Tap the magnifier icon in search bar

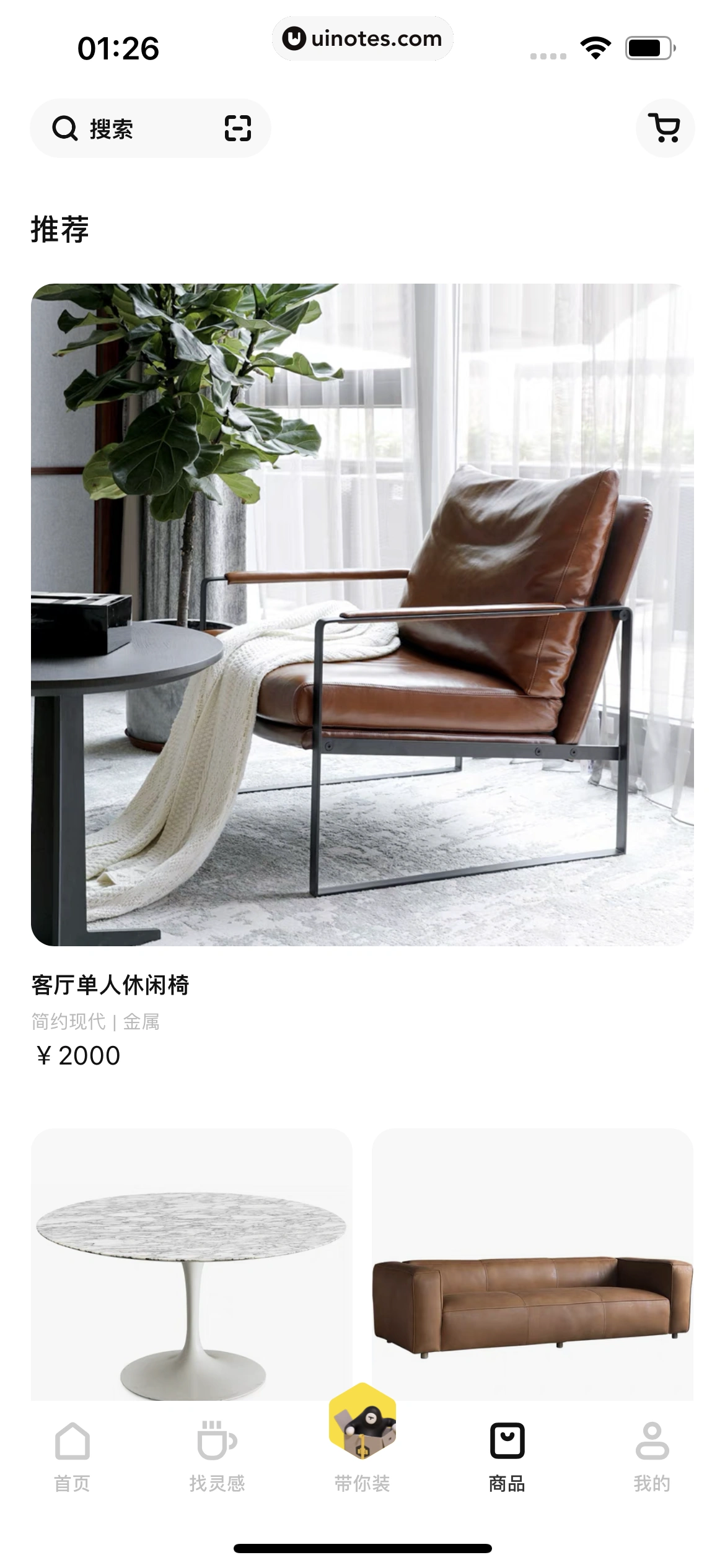(x=64, y=128)
